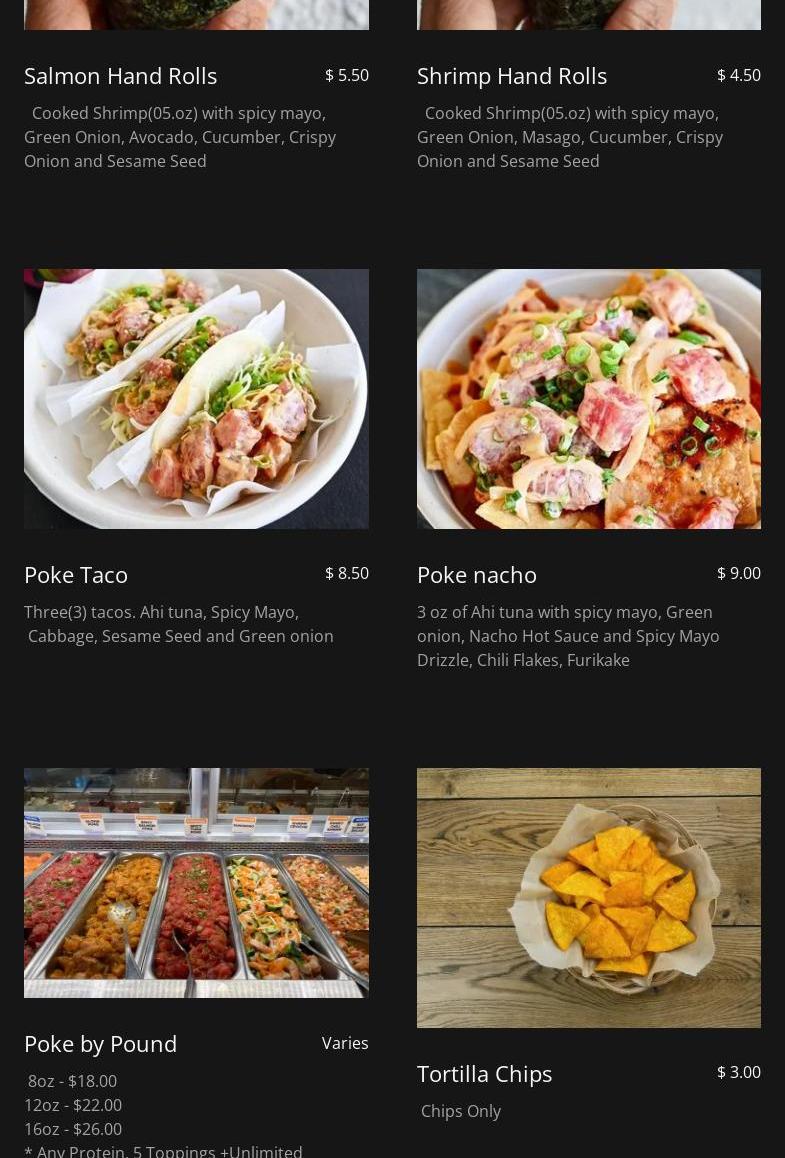
Task: Choose the Salmon Hand Rolls item
Action: [120, 76]
